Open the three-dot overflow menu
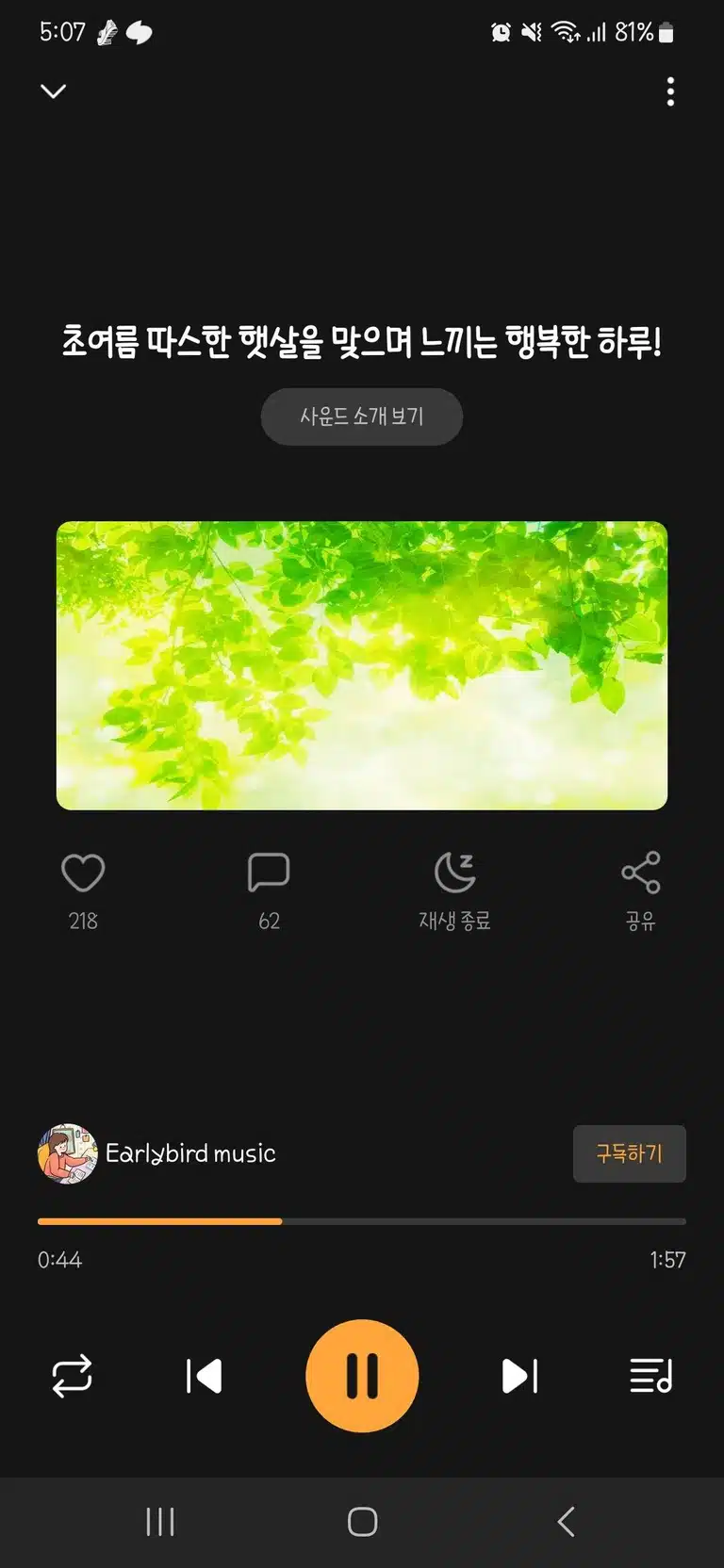This screenshot has width=724, height=1568. coord(670,91)
